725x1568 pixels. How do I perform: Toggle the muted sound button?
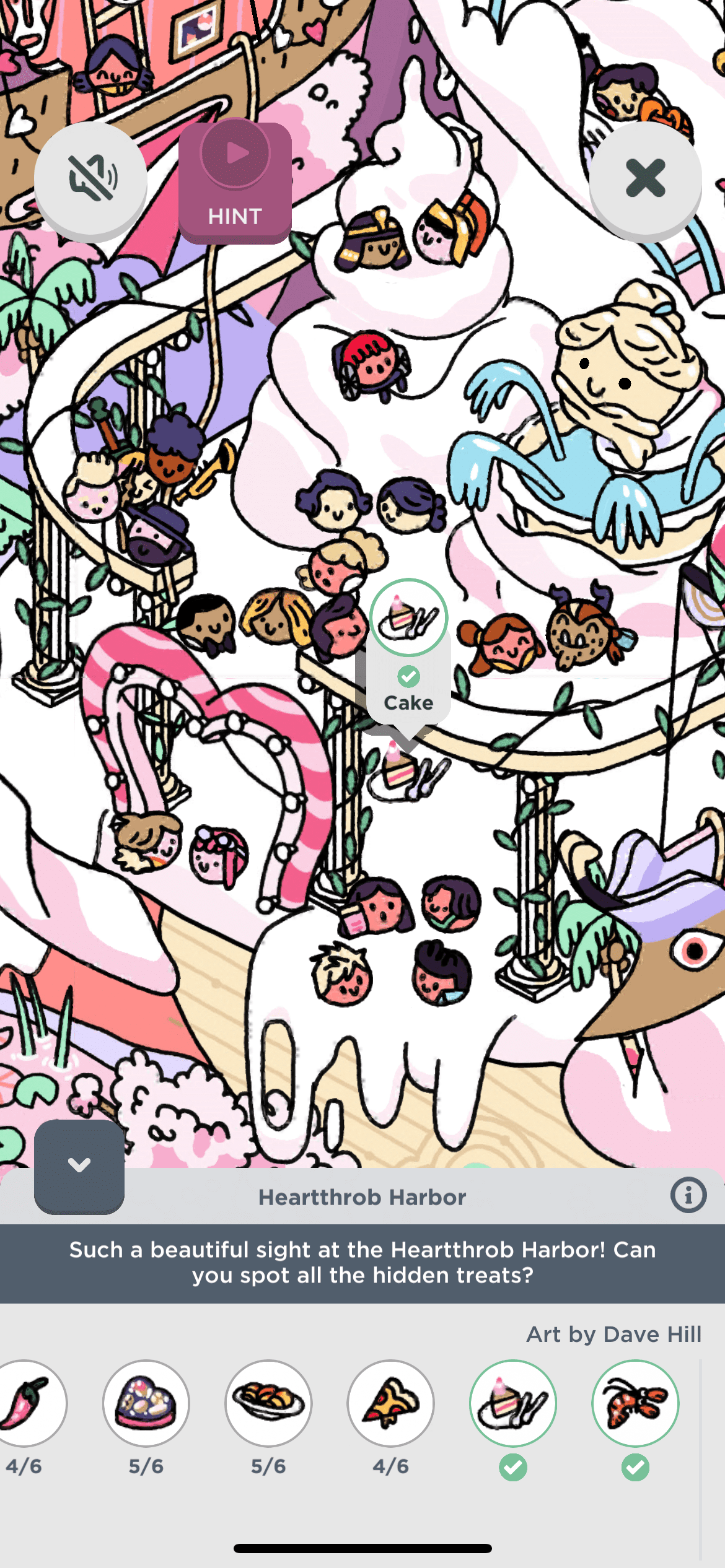(x=90, y=179)
